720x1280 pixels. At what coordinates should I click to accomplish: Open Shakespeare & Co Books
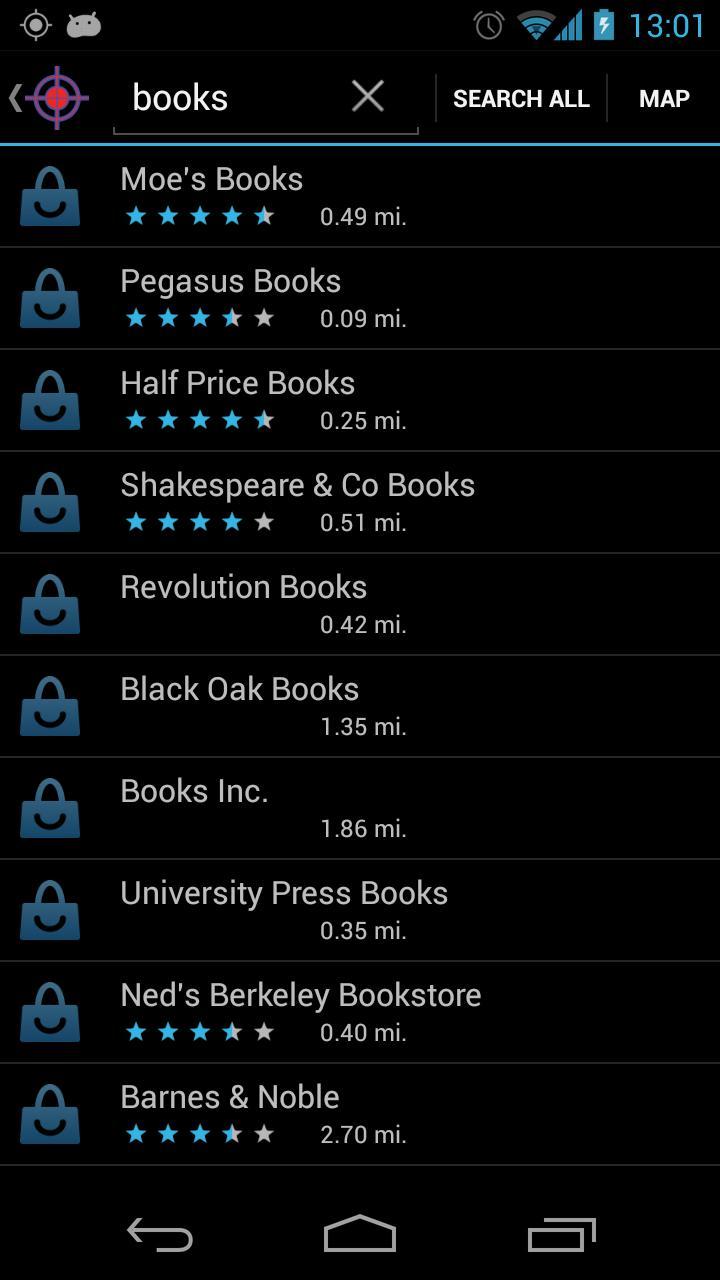pyautogui.click(x=360, y=503)
